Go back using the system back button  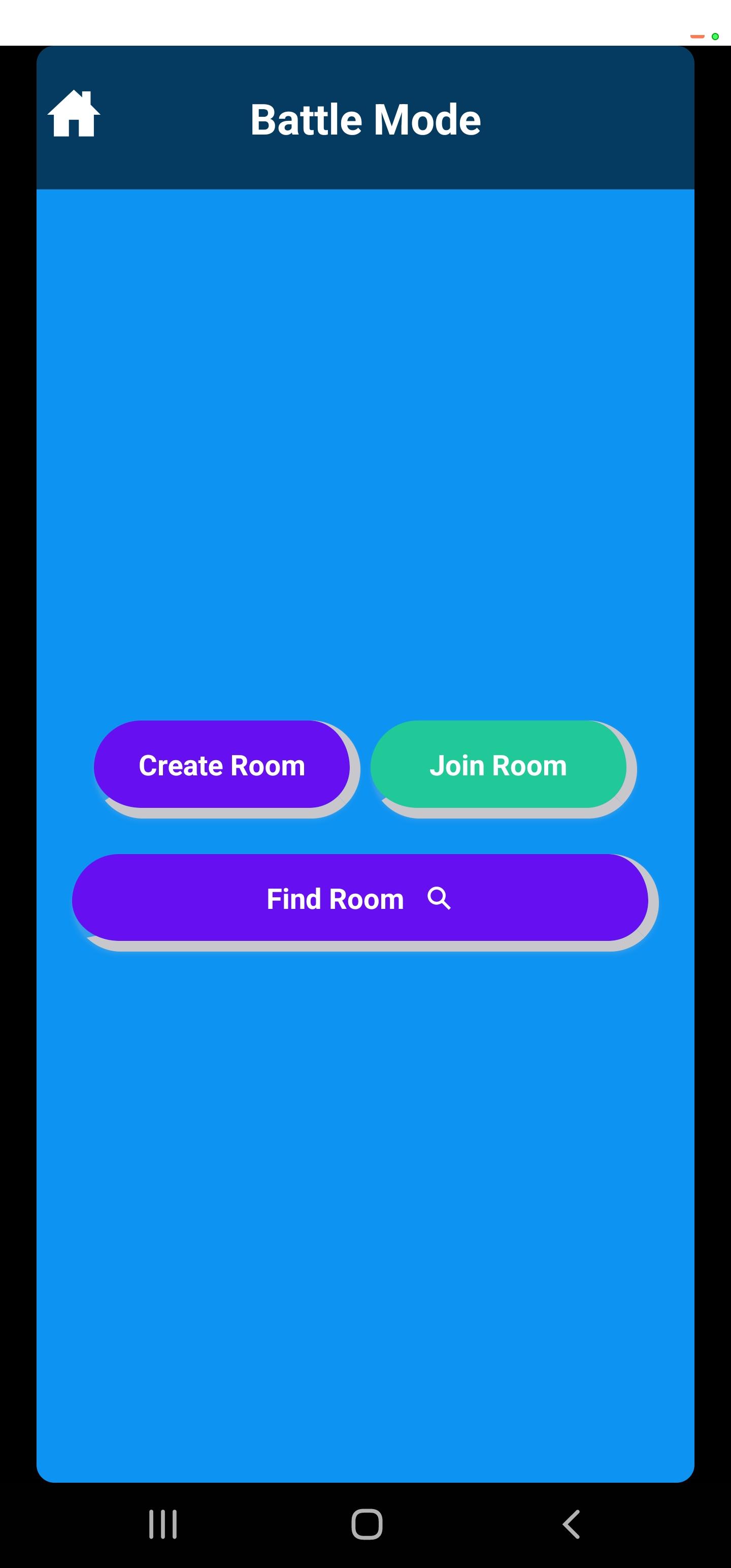coord(570,1524)
